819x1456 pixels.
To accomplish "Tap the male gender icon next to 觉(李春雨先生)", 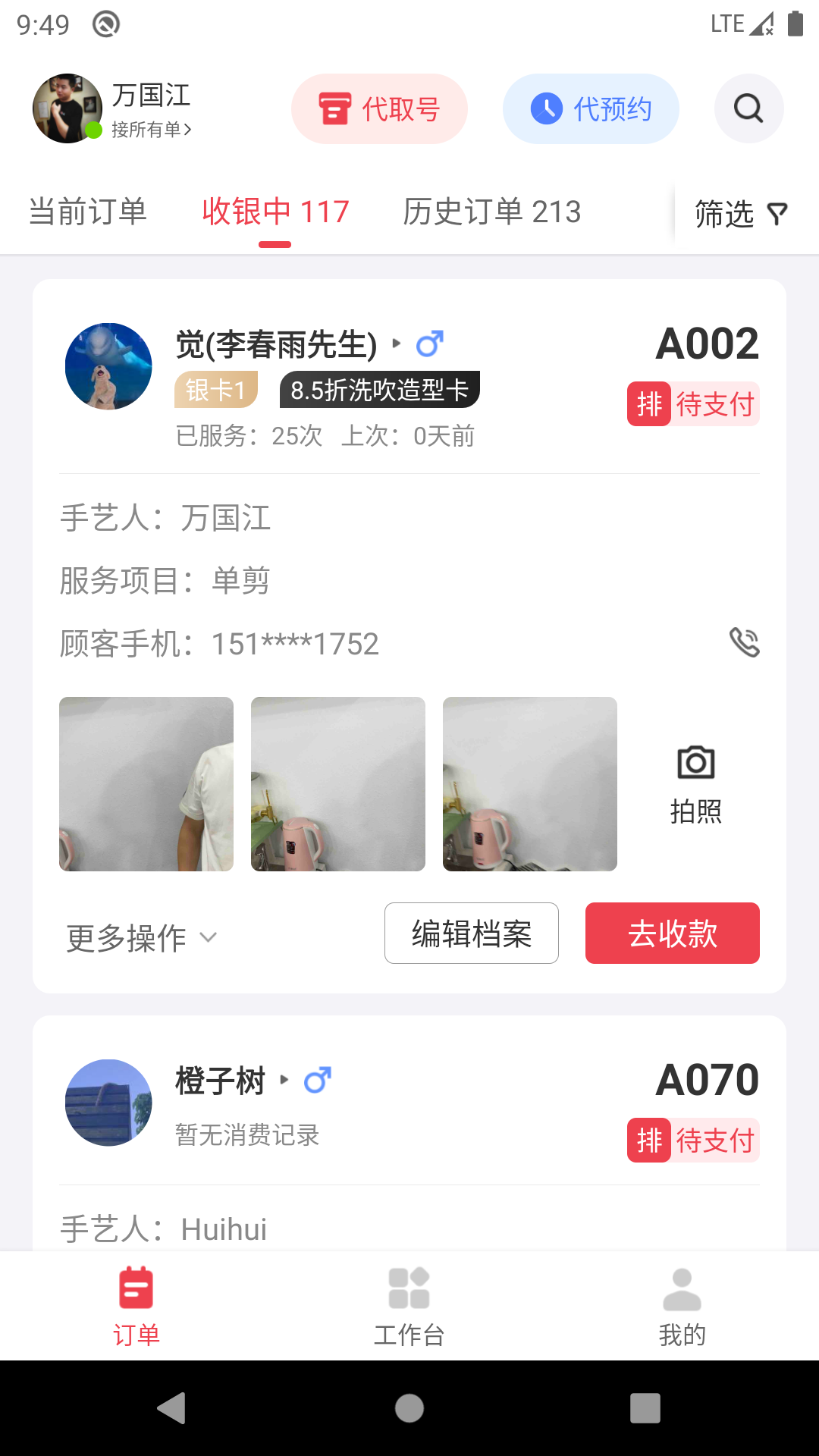I will point(431,343).
